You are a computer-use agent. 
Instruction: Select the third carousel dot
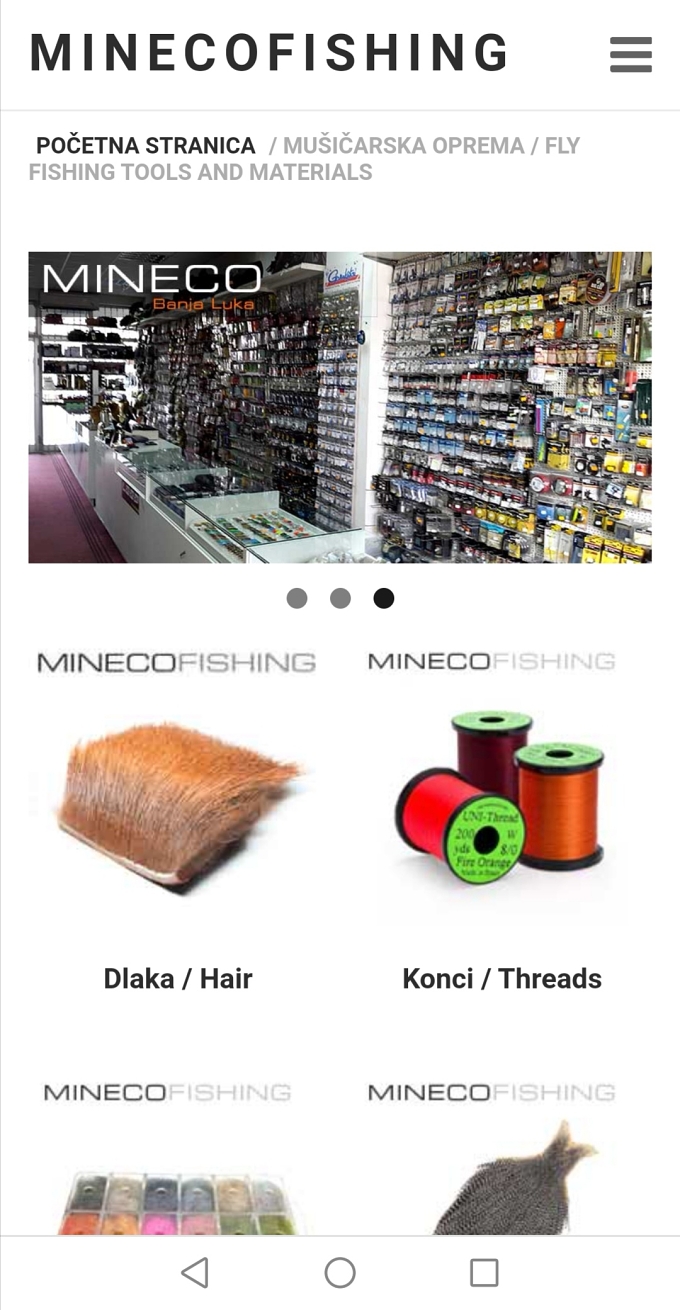pos(384,598)
